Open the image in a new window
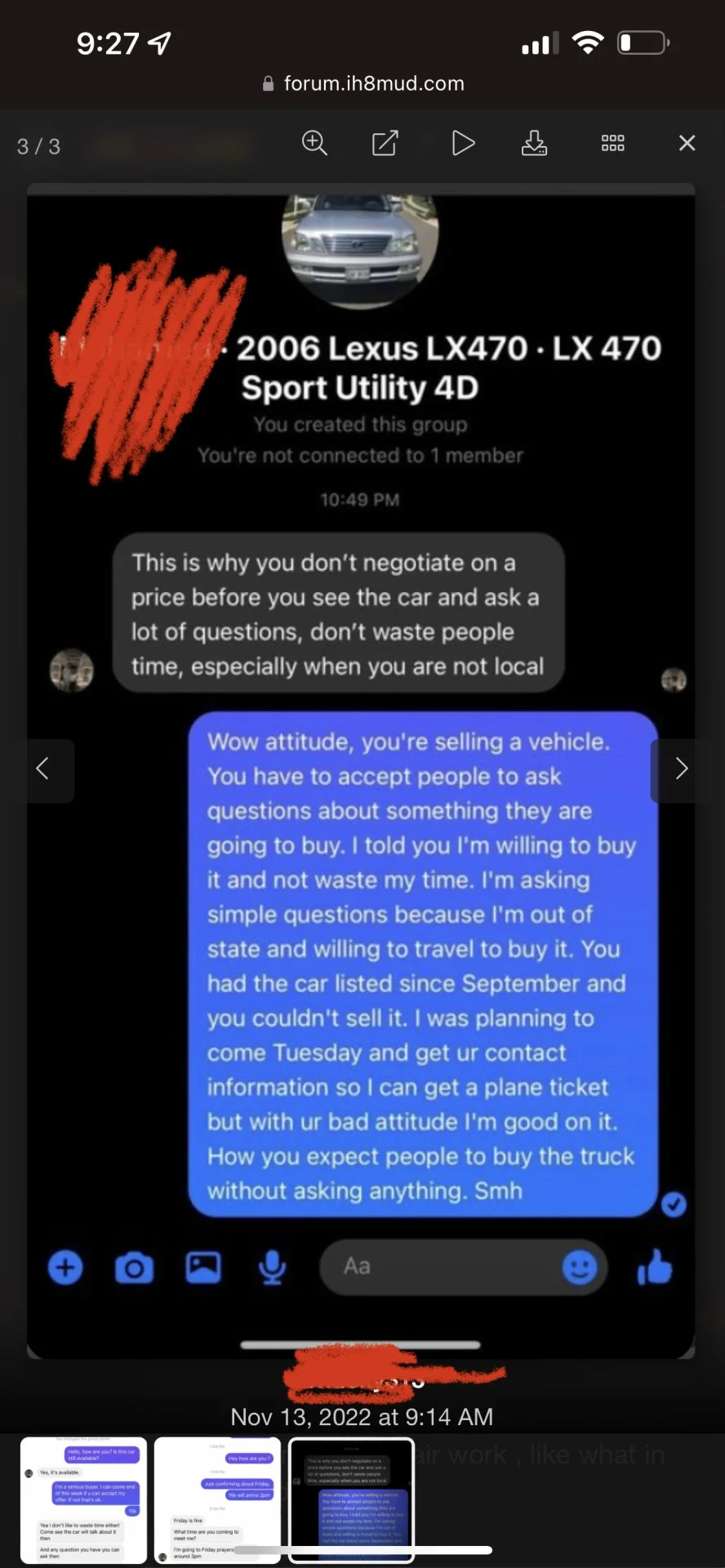Image resolution: width=725 pixels, height=1568 pixels. point(385,144)
